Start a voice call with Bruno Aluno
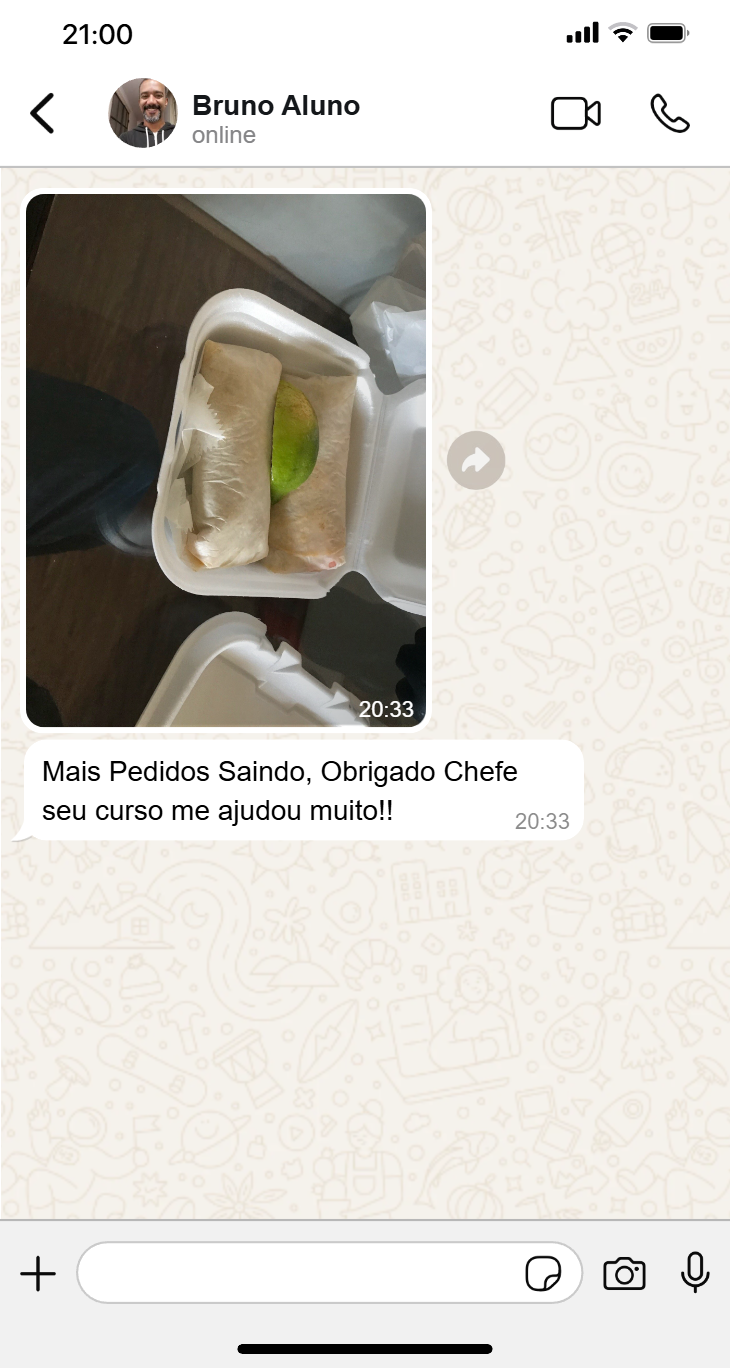 670,114
